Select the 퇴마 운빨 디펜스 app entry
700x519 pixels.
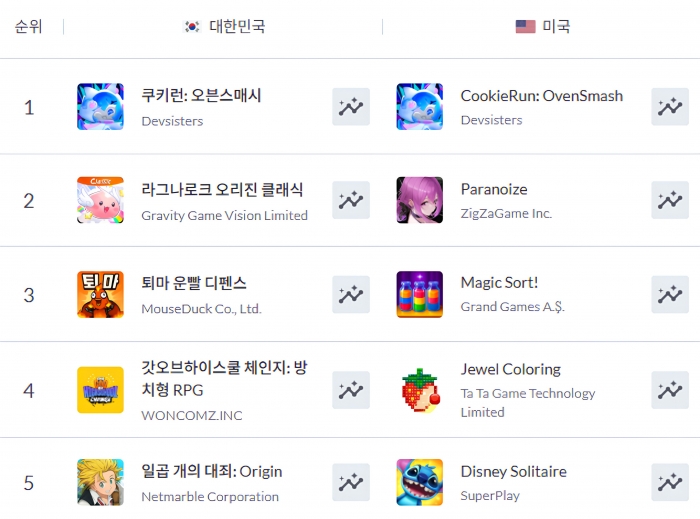(194, 283)
